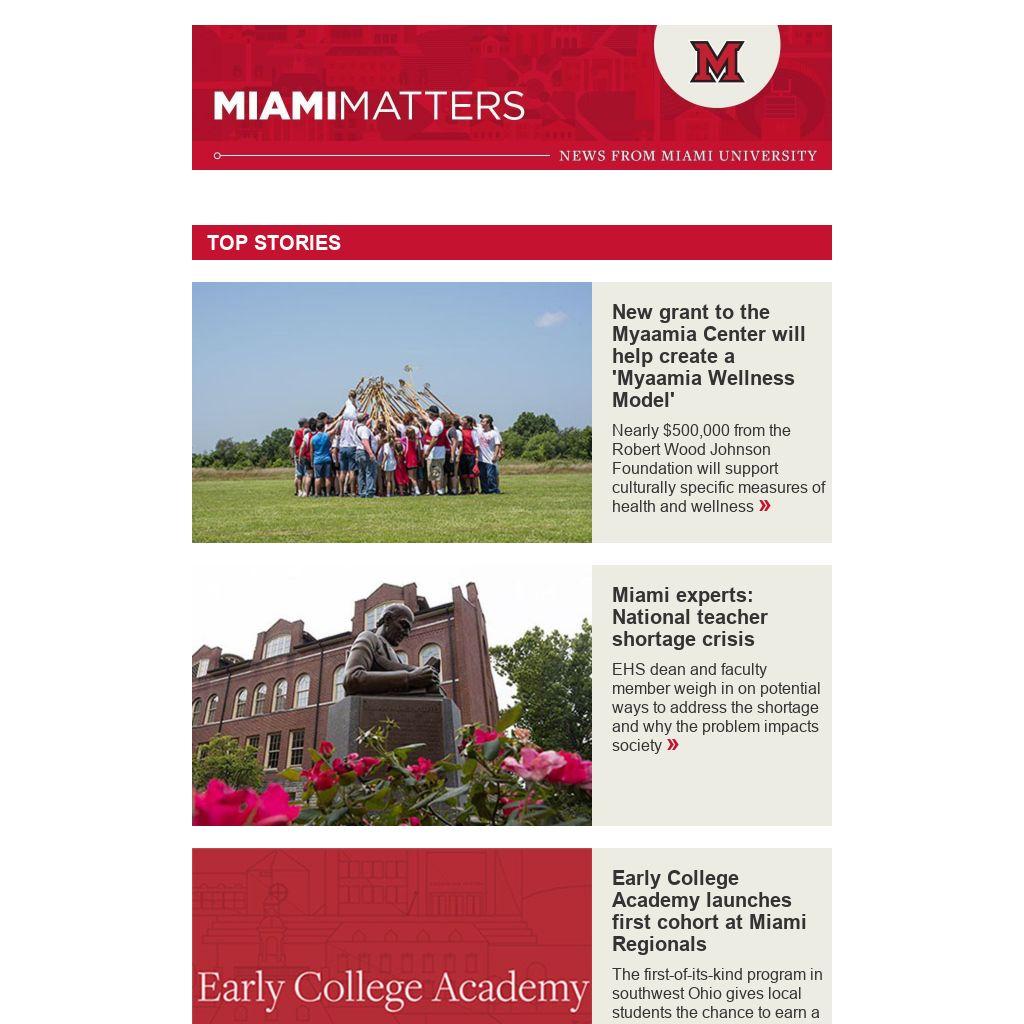Open the arrow after 'health and wellness'
The height and width of the screenshot is (1024, 1024).
pyautogui.click(x=765, y=505)
